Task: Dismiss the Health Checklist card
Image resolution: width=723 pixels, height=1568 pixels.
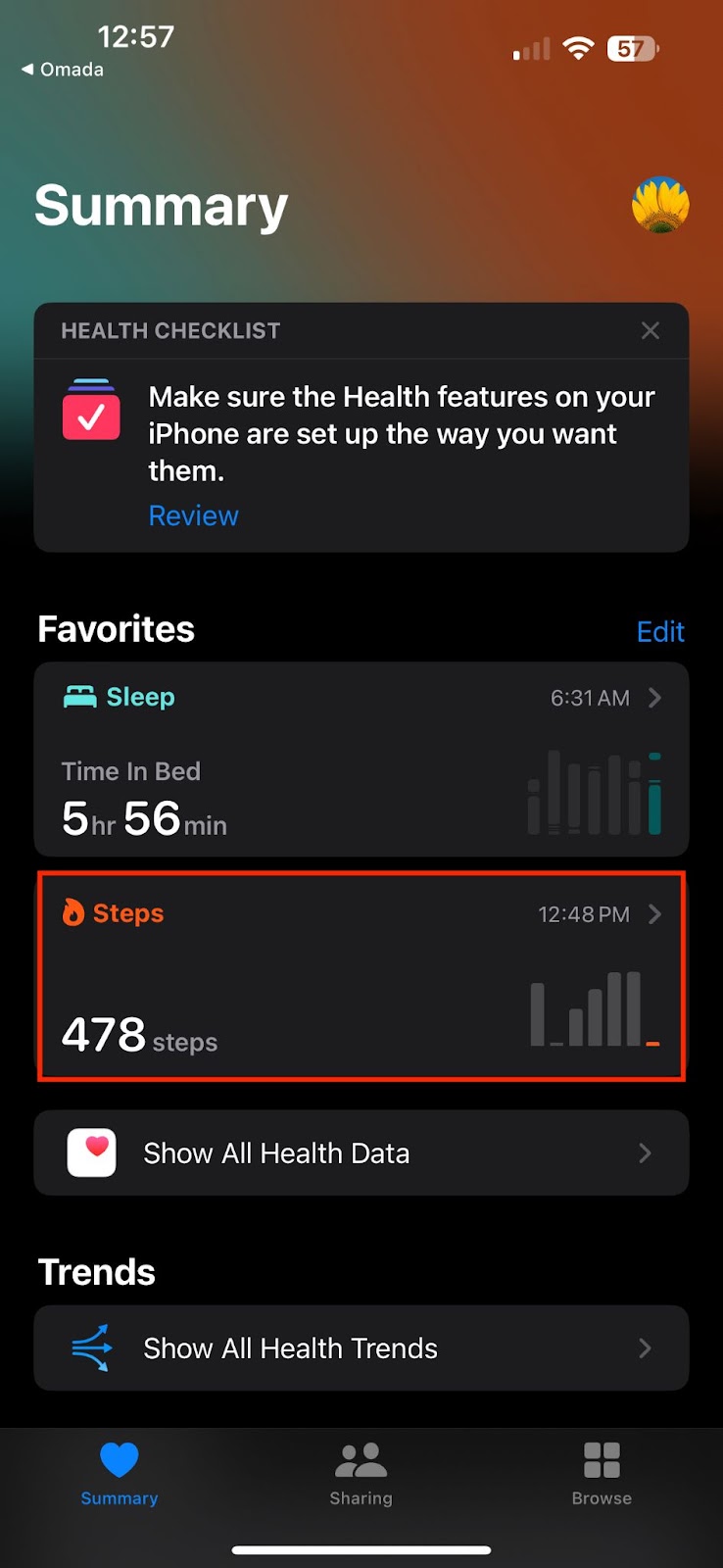Action: tap(650, 330)
